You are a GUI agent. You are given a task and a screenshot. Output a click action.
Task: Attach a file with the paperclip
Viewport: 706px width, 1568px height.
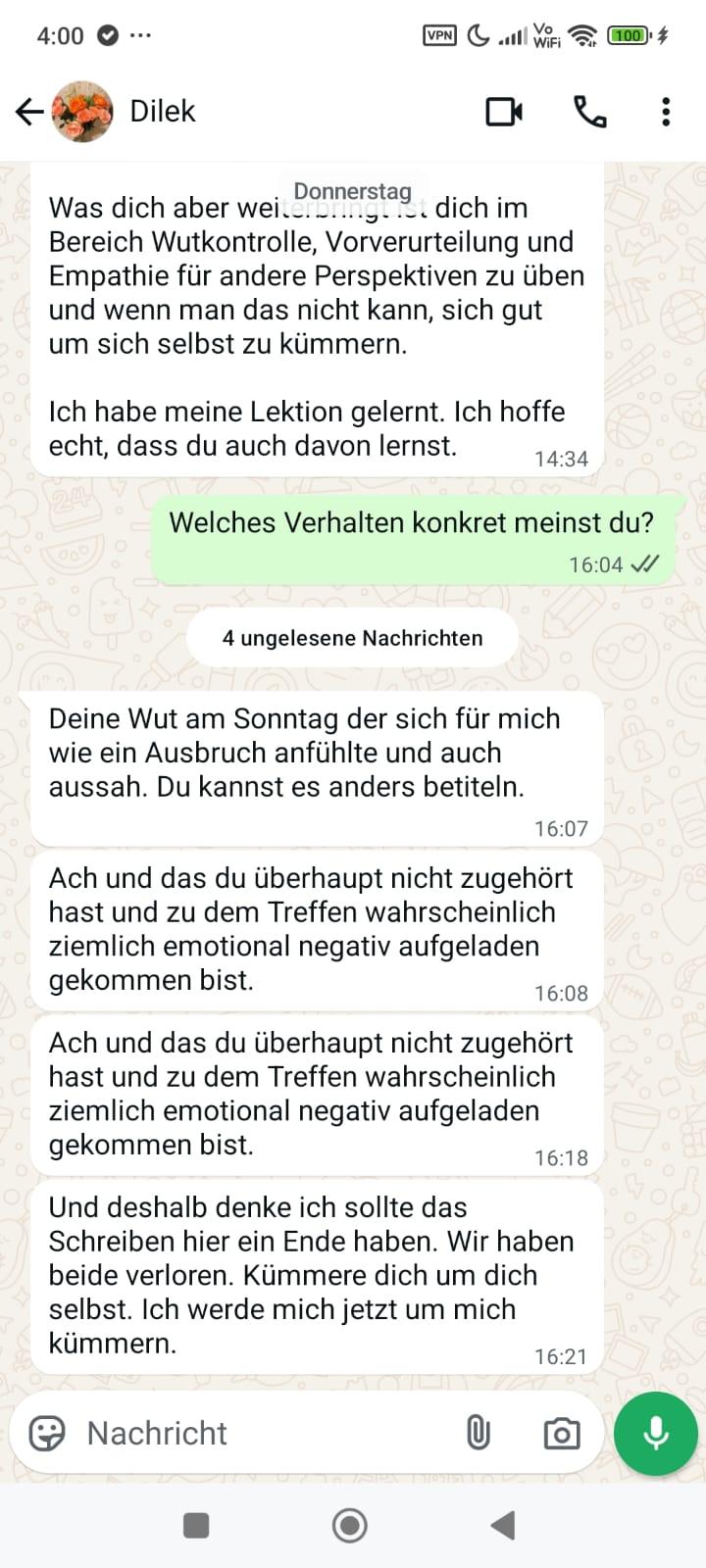478,1433
